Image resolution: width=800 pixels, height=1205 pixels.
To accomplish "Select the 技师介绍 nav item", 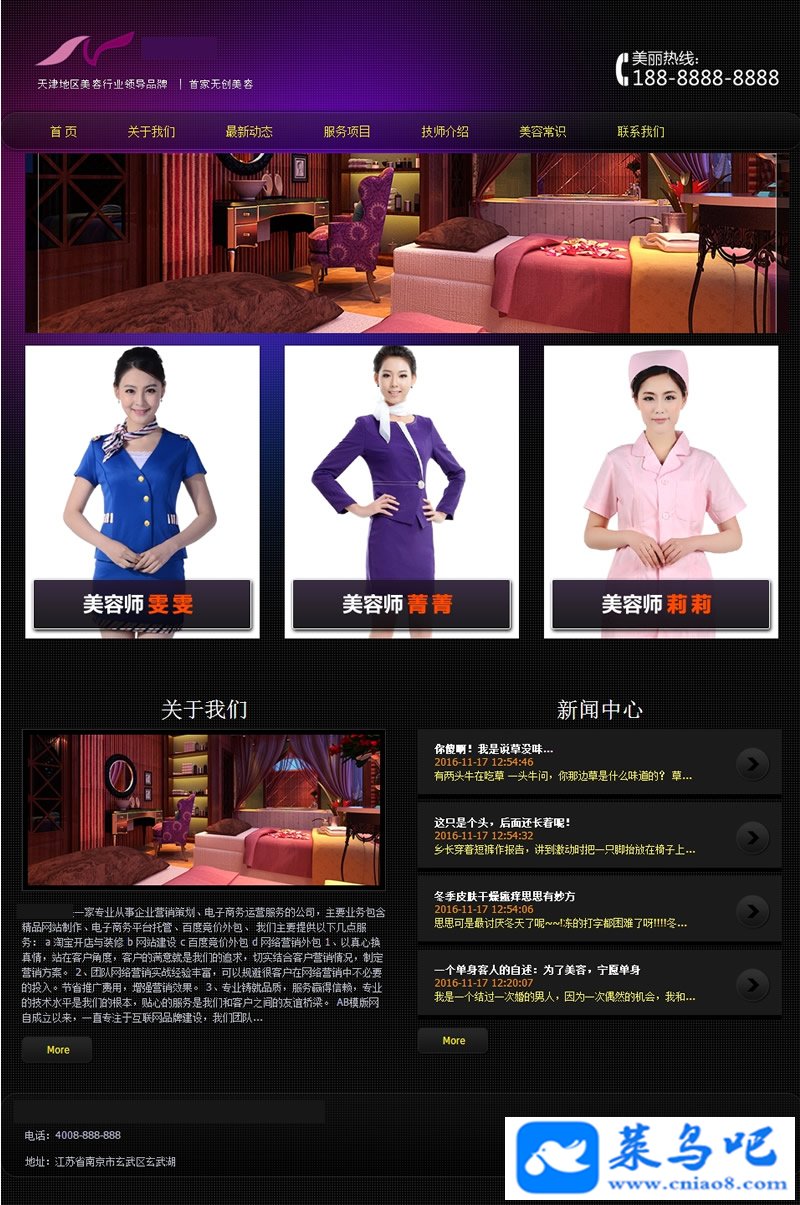I will tap(445, 132).
